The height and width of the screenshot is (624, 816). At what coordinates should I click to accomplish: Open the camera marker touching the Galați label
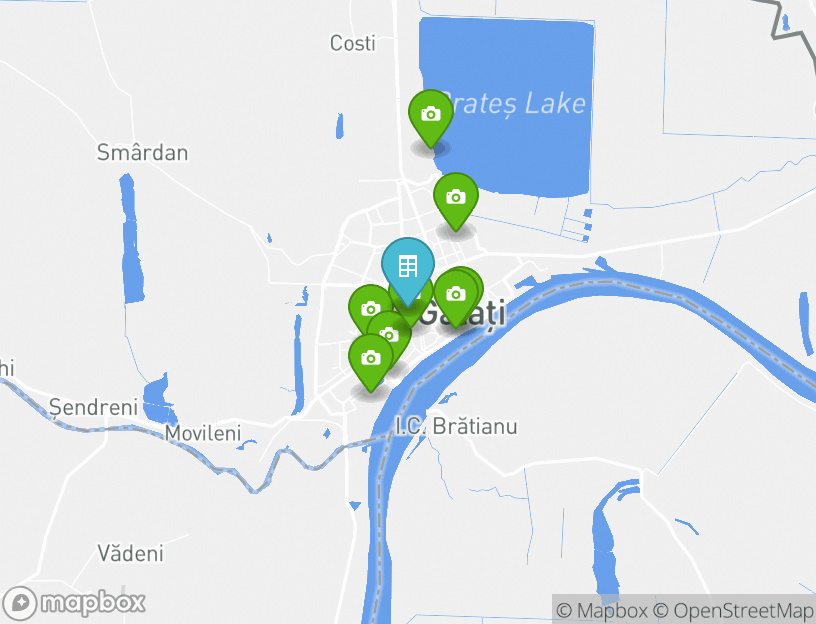(x=455, y=294)
